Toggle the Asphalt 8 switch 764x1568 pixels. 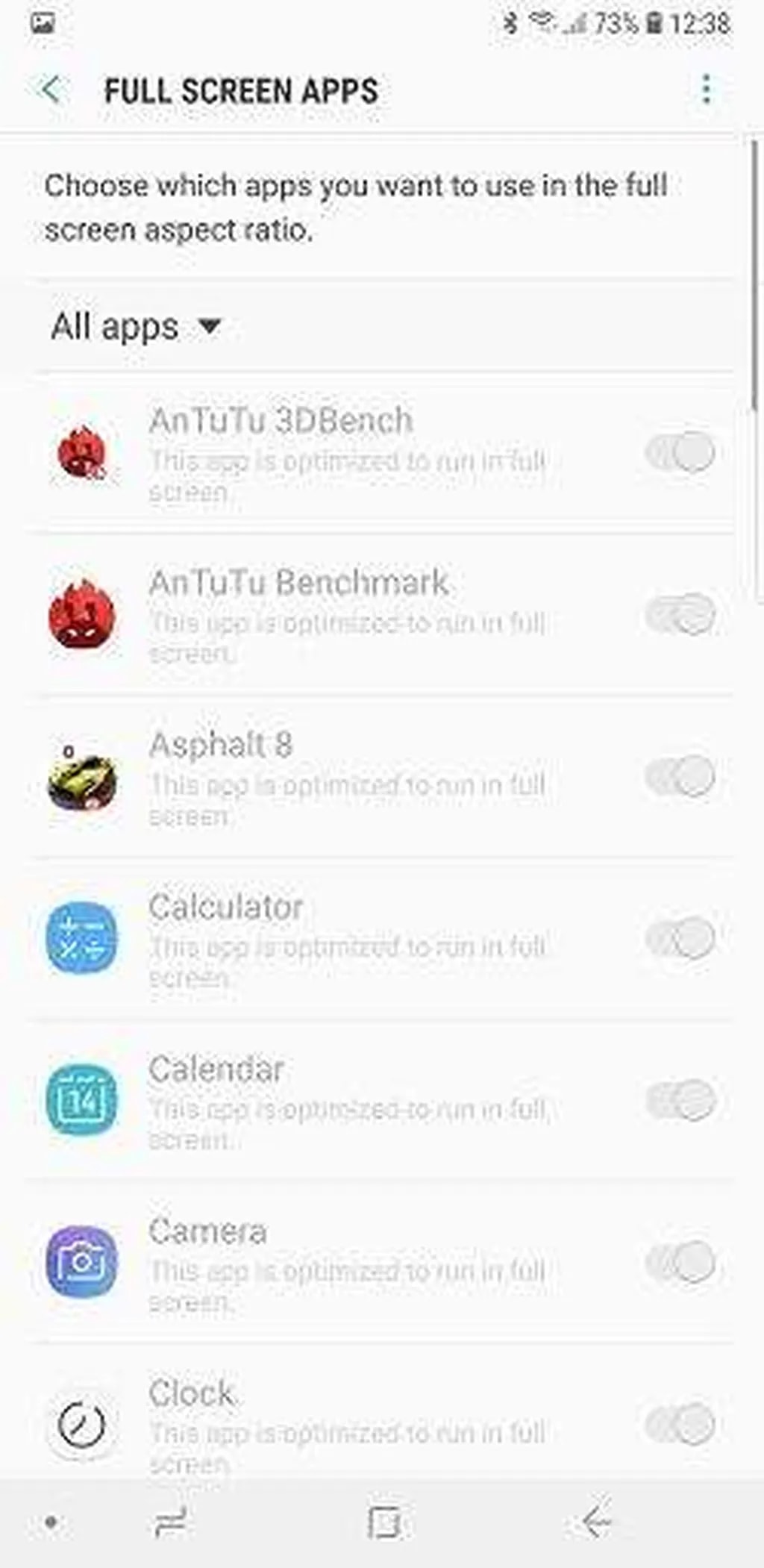click(680, 776)
